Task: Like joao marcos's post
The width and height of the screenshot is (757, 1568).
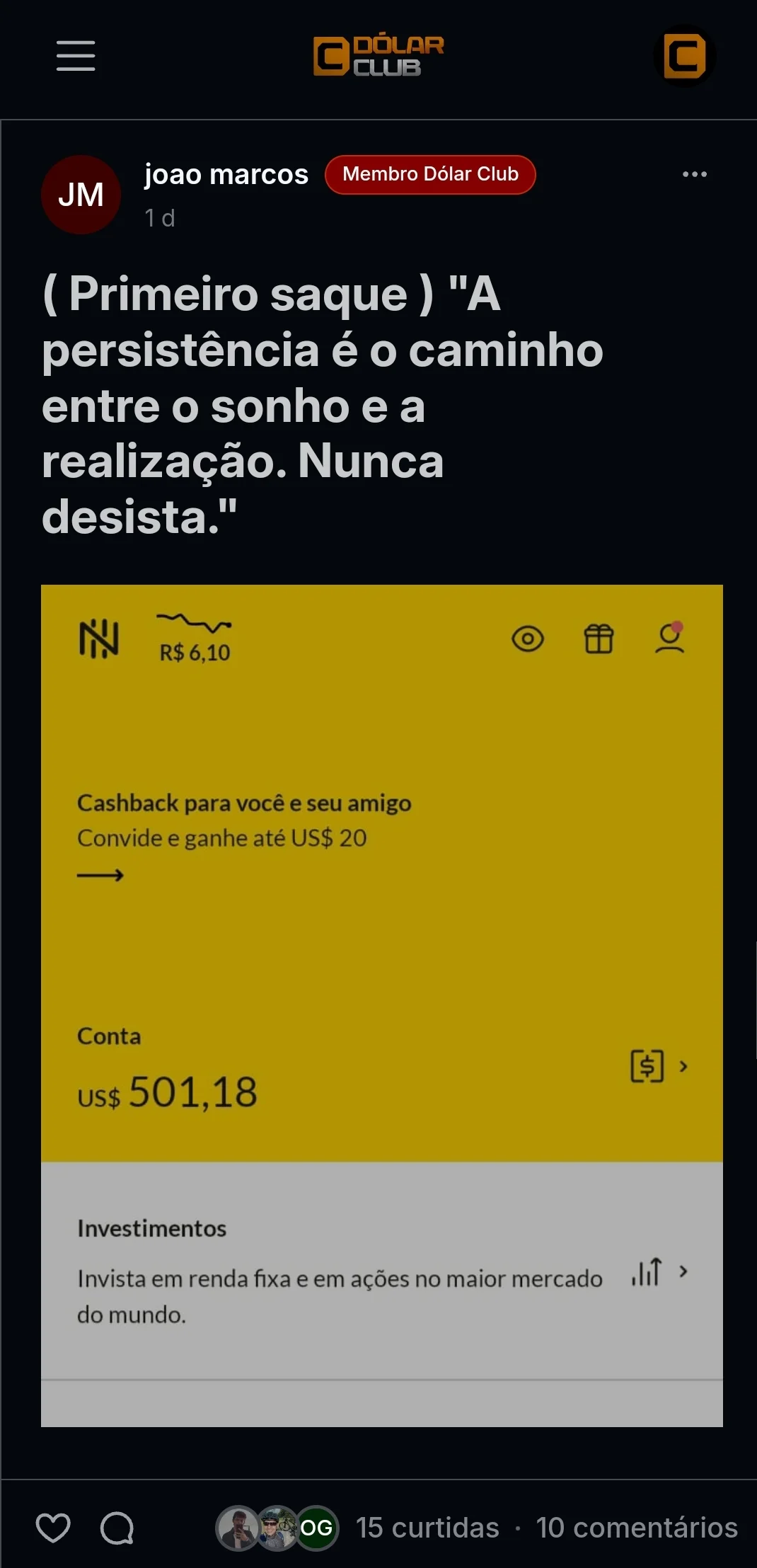Action: tap(53, 1528)
